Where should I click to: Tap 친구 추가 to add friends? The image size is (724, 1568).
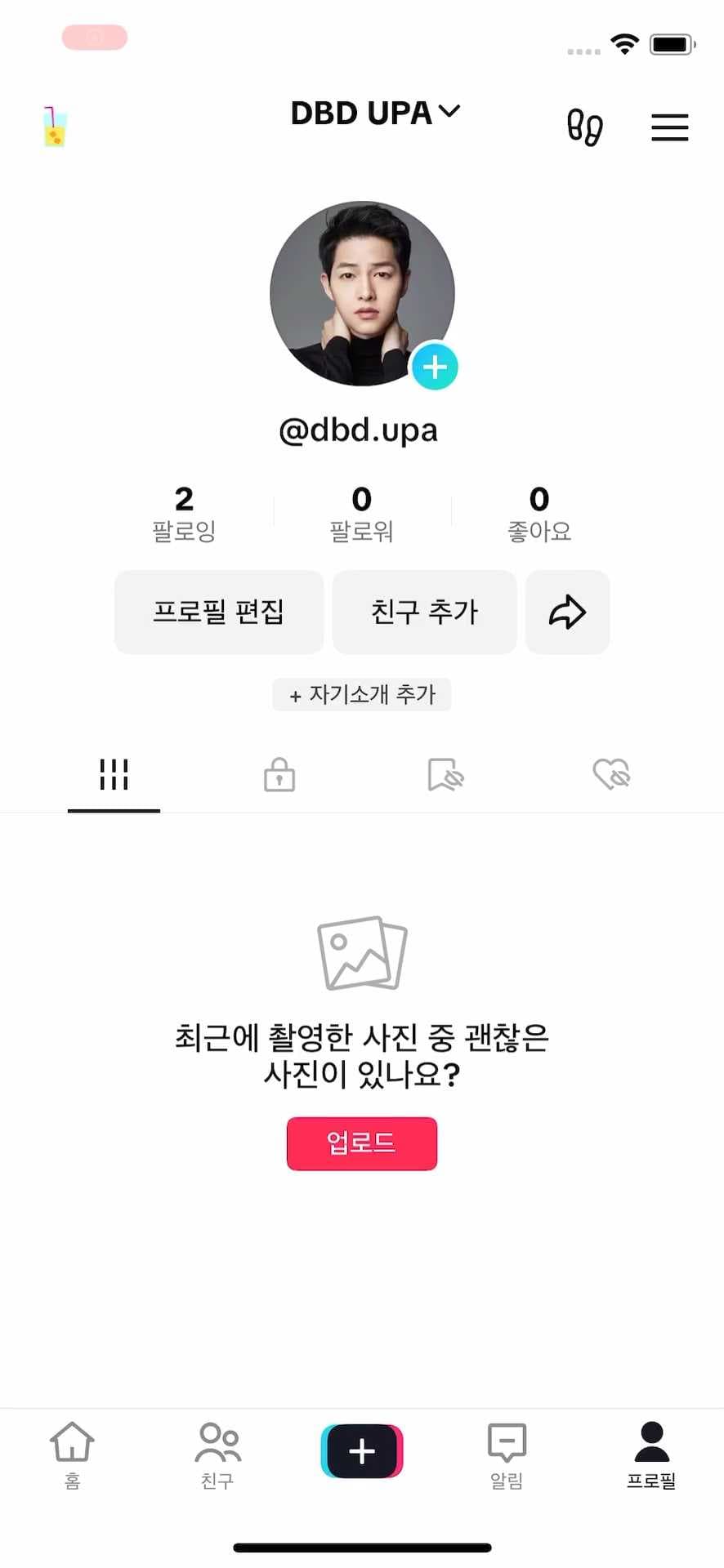click(x=424, y=612)
